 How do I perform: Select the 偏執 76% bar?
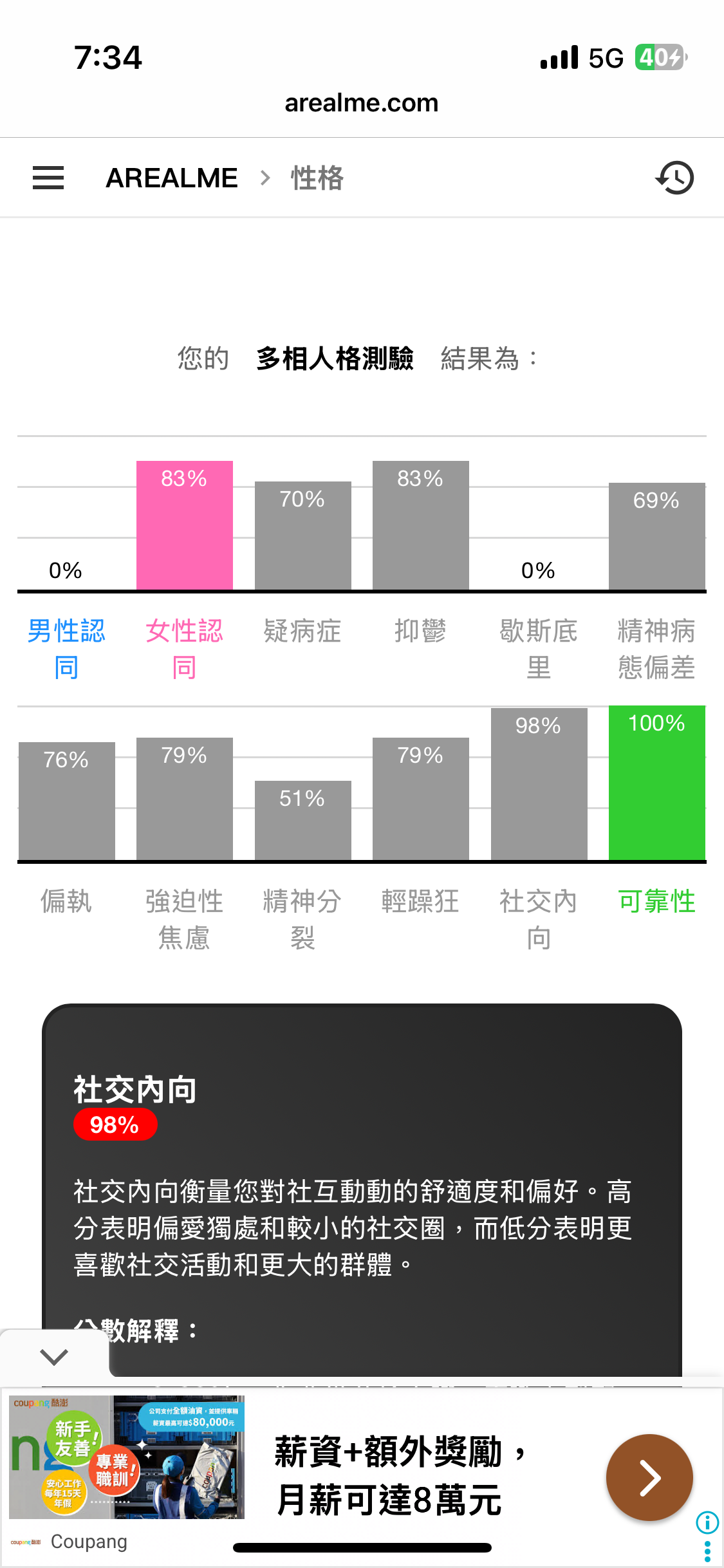pyautogui.click(x=67, y=801)
